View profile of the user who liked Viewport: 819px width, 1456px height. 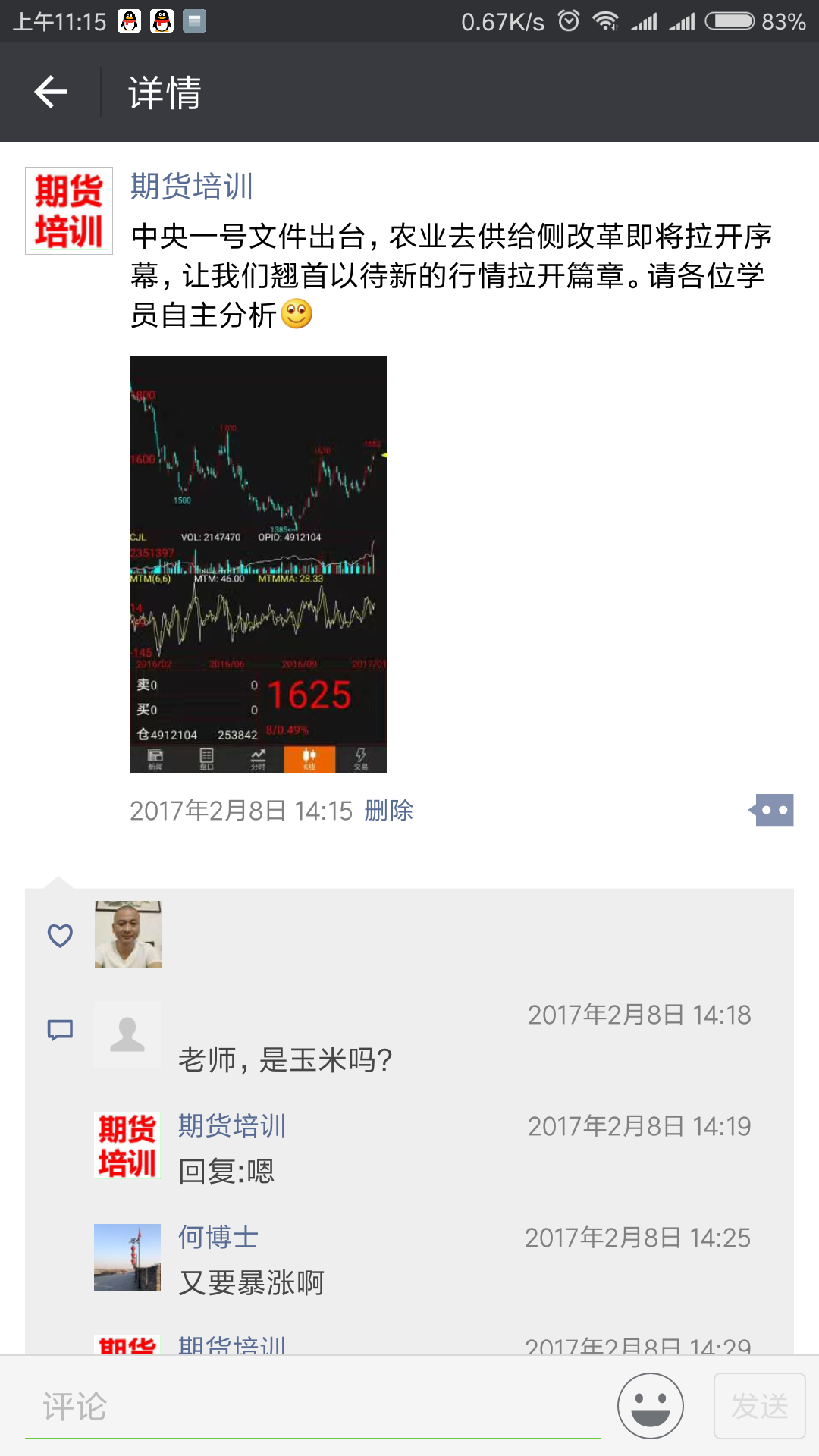pyautogui.click(x=128, y=934)
